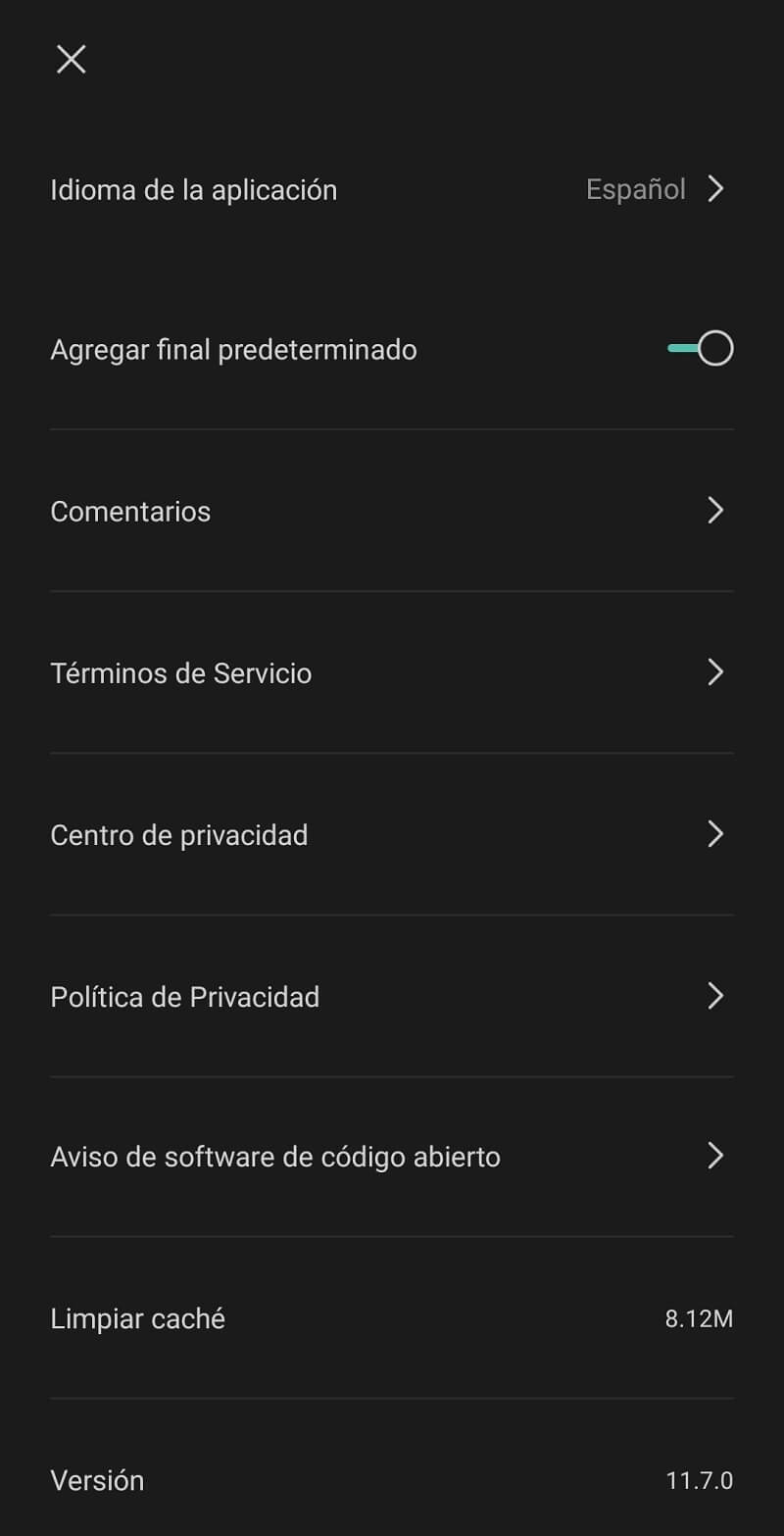784x1536 pixels.
Task: Open the Centro de privacidad page
Action: pos(392,834)
